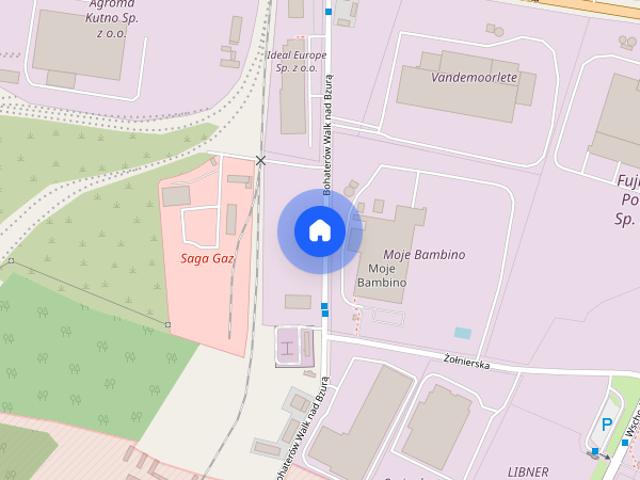Tap the blue home location marker

tap(320, 231)
